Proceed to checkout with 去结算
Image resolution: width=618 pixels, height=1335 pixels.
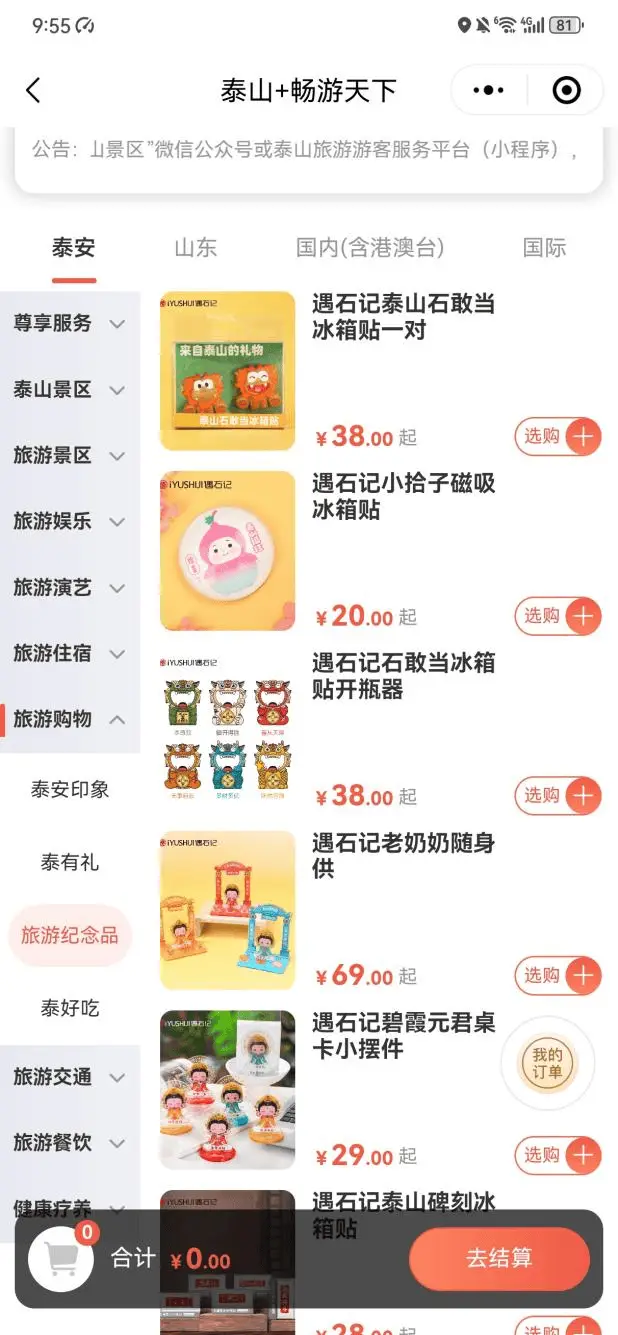click(x=499, y=1258)
